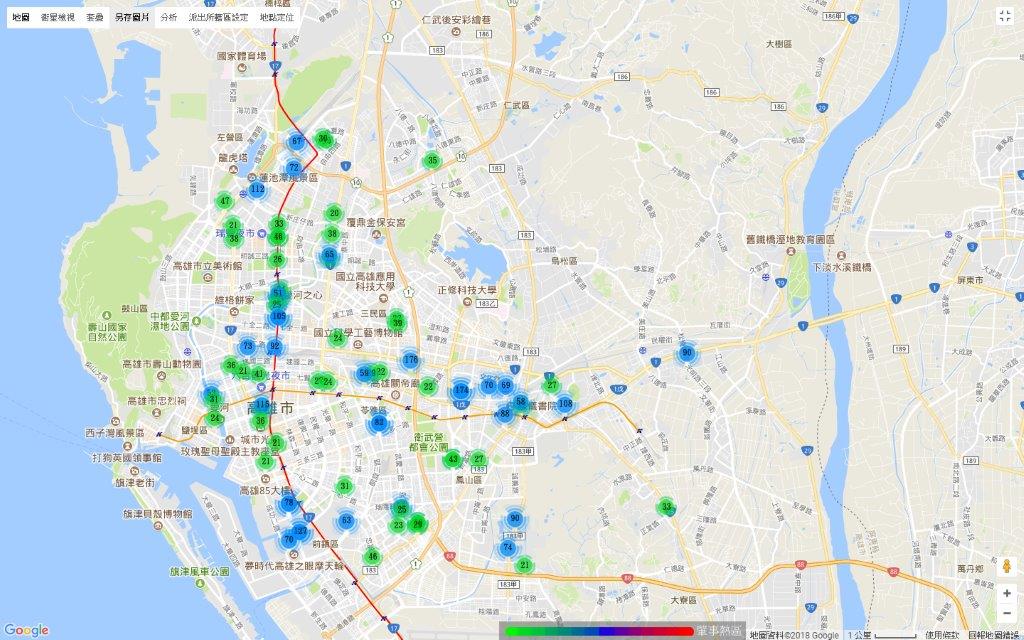The width and height of the screenshot is (1024, 640).
Task: Switch to the 地圖 map view
Action: [x=20, y=18]
